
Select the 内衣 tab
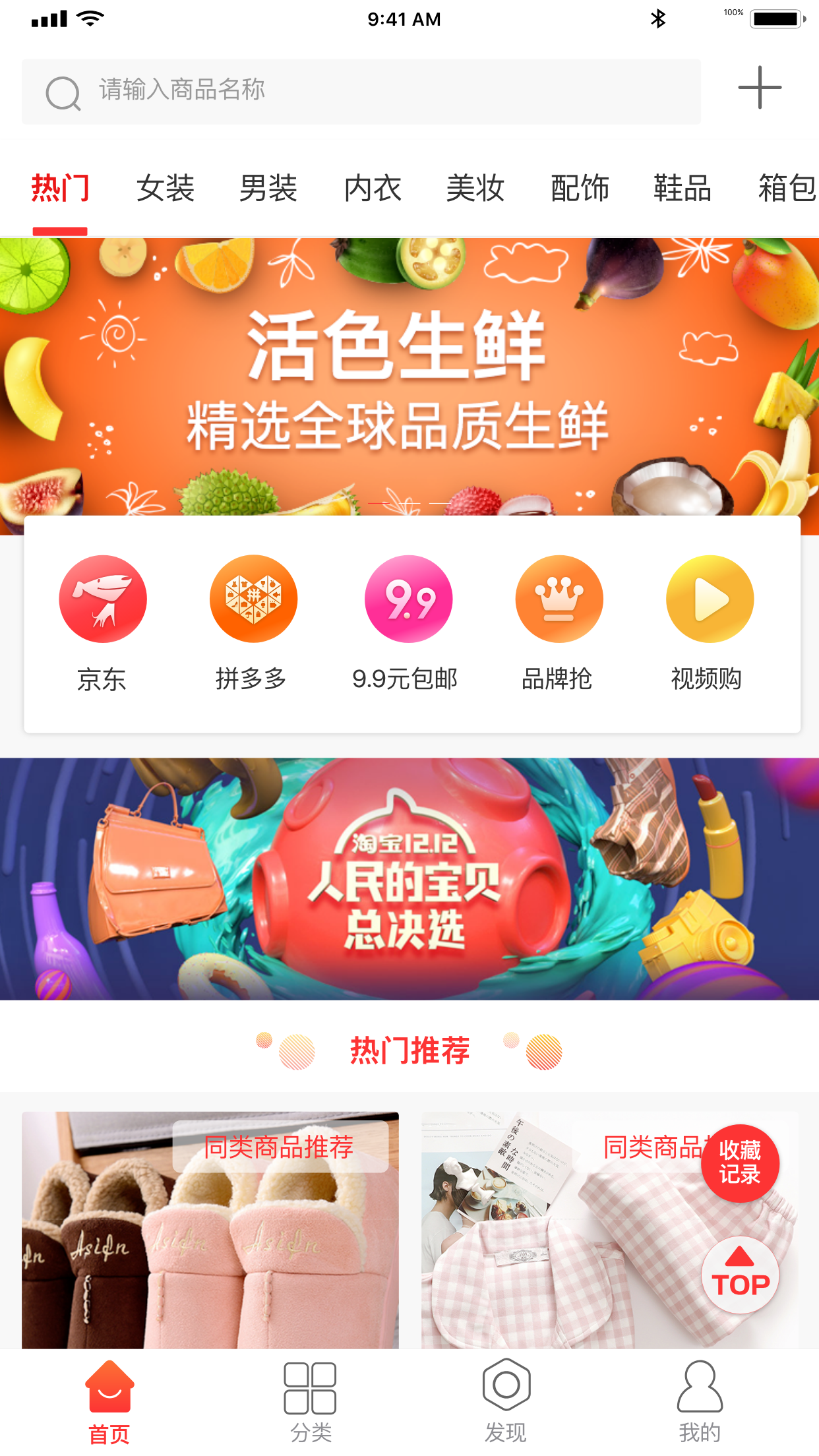coord(373,188)
